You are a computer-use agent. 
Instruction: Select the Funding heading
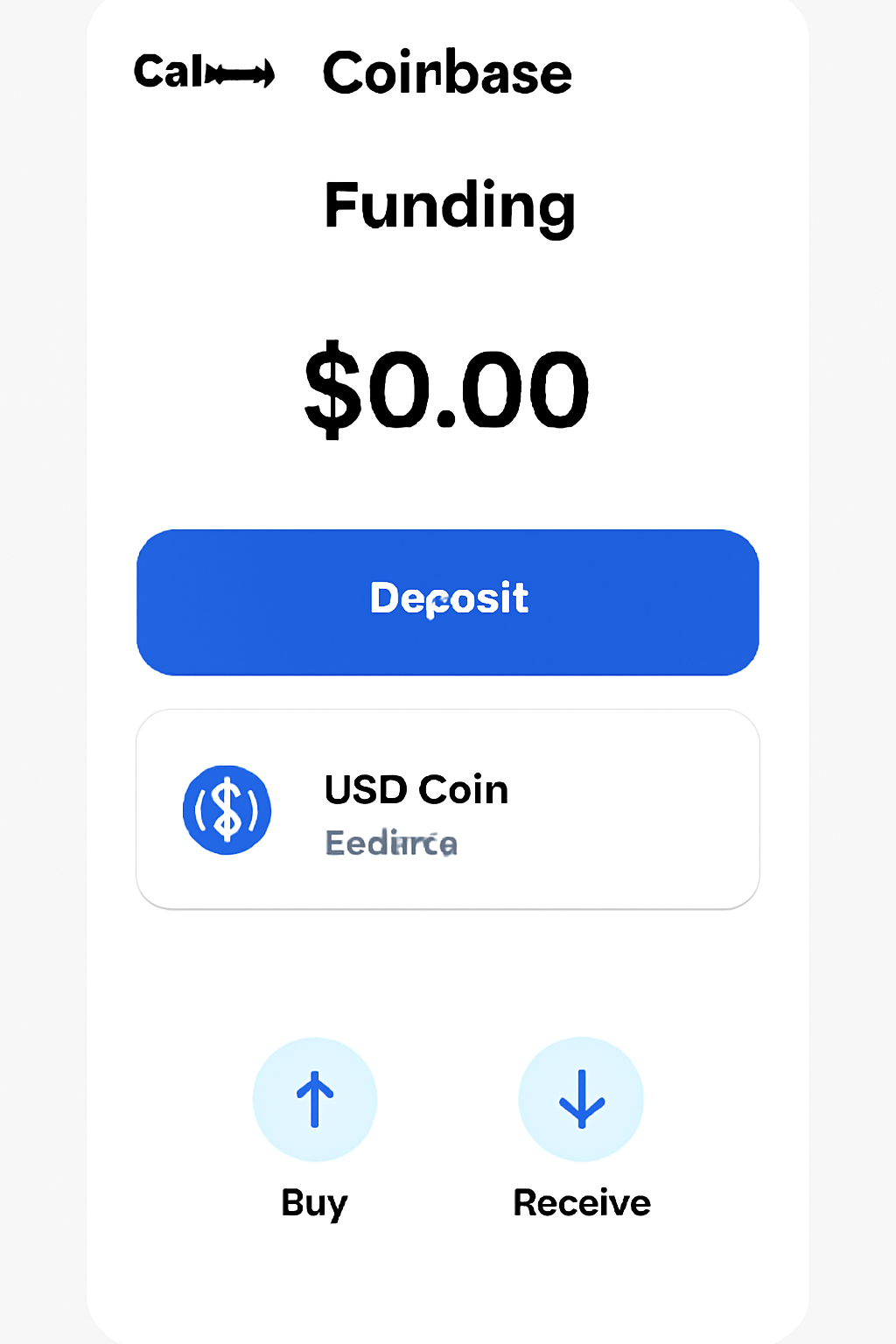(x=449, y=206)
